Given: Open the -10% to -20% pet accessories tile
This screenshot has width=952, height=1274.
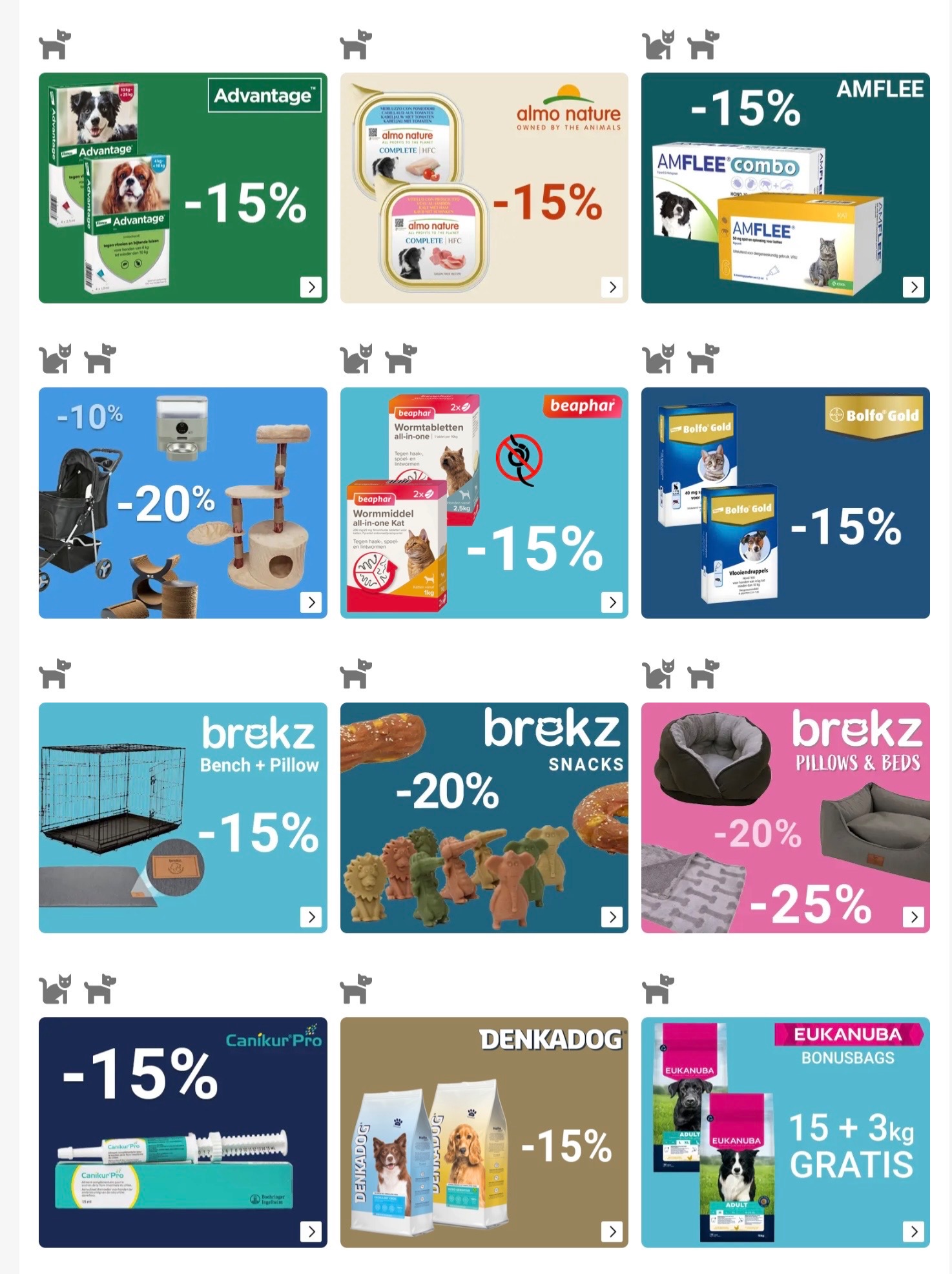Looking at the screenshot, I should (x=183, y=502).
